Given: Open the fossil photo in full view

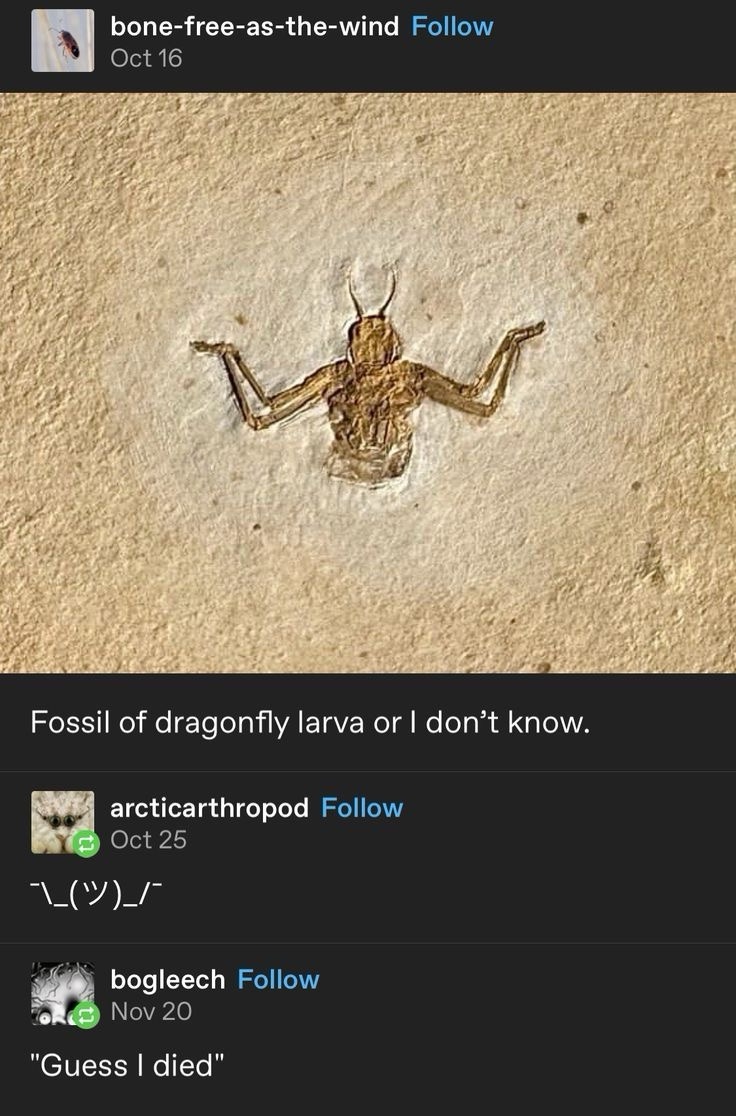Looking at the screenshot, I should pos(368,383).
